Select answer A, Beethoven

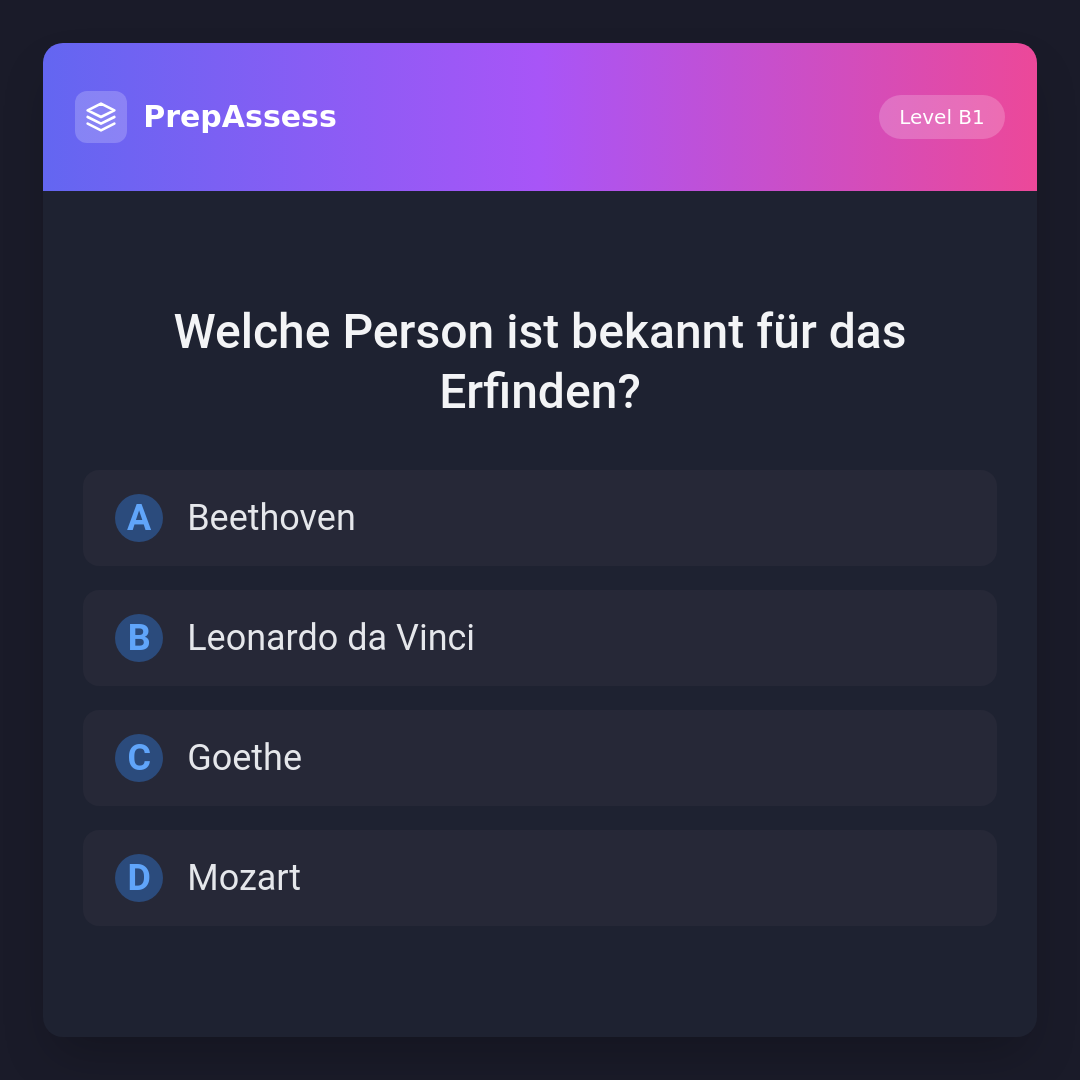click(539, 518)
